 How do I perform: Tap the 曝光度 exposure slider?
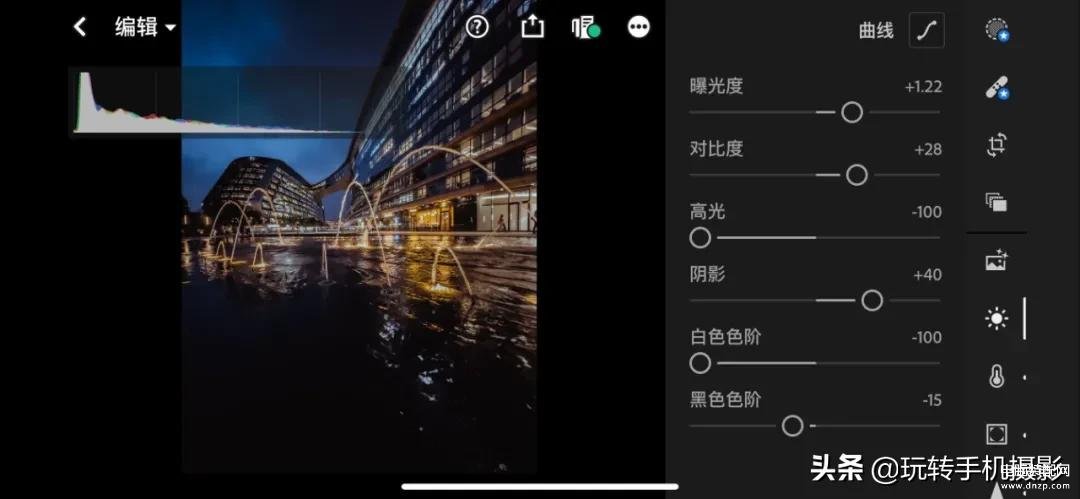pyautogui.click(x=852, y=112)
